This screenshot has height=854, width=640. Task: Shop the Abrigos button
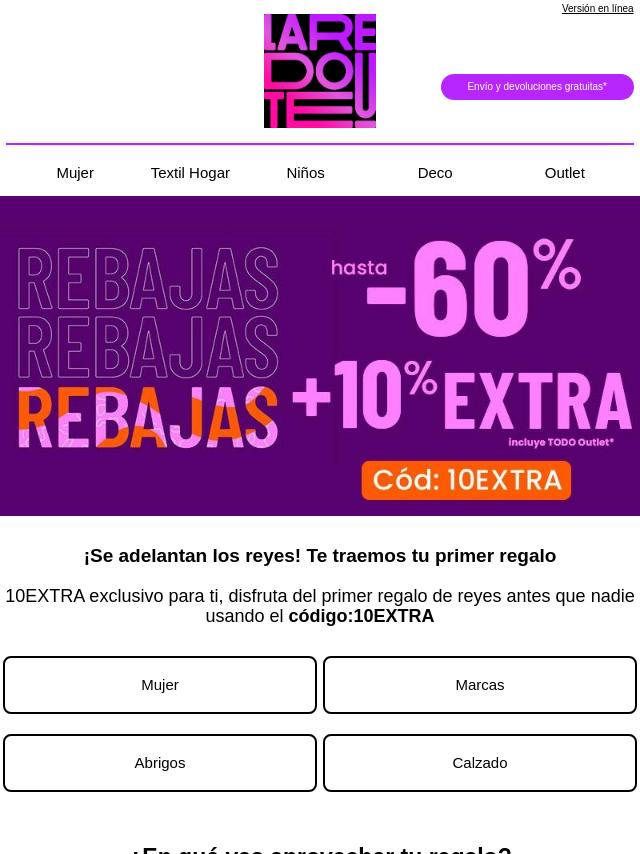160,763
